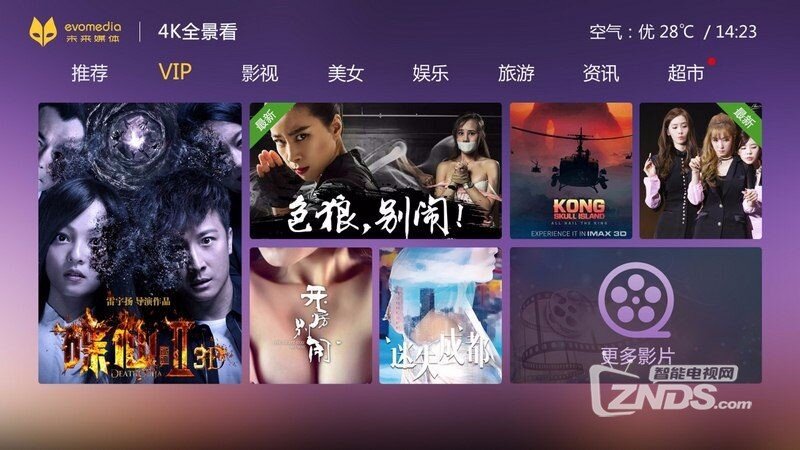
Task: Open the tile with two women in black
Action: [x=700, y=171]
